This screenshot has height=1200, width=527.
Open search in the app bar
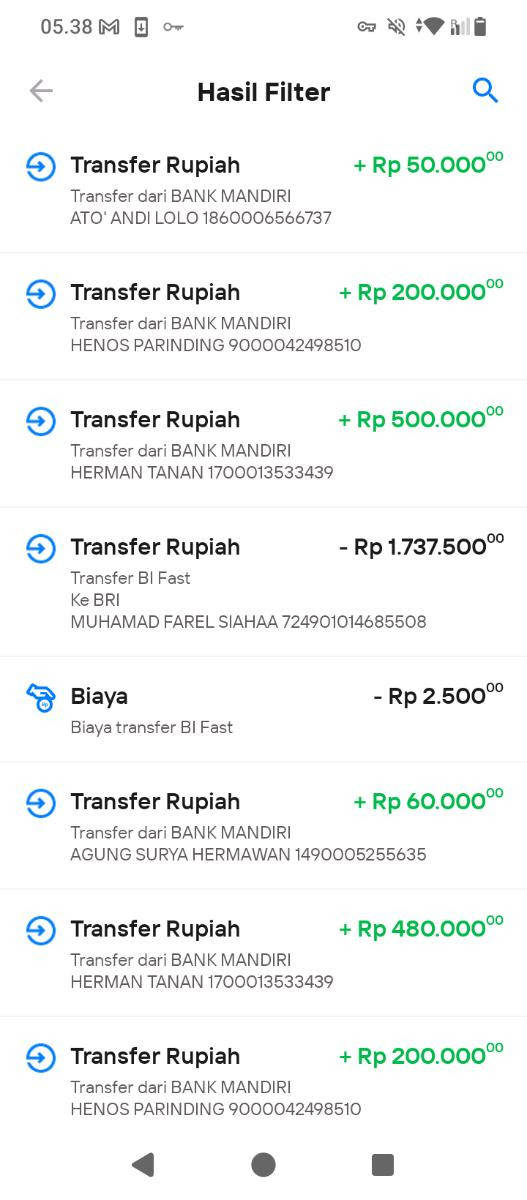click(485, 91)
